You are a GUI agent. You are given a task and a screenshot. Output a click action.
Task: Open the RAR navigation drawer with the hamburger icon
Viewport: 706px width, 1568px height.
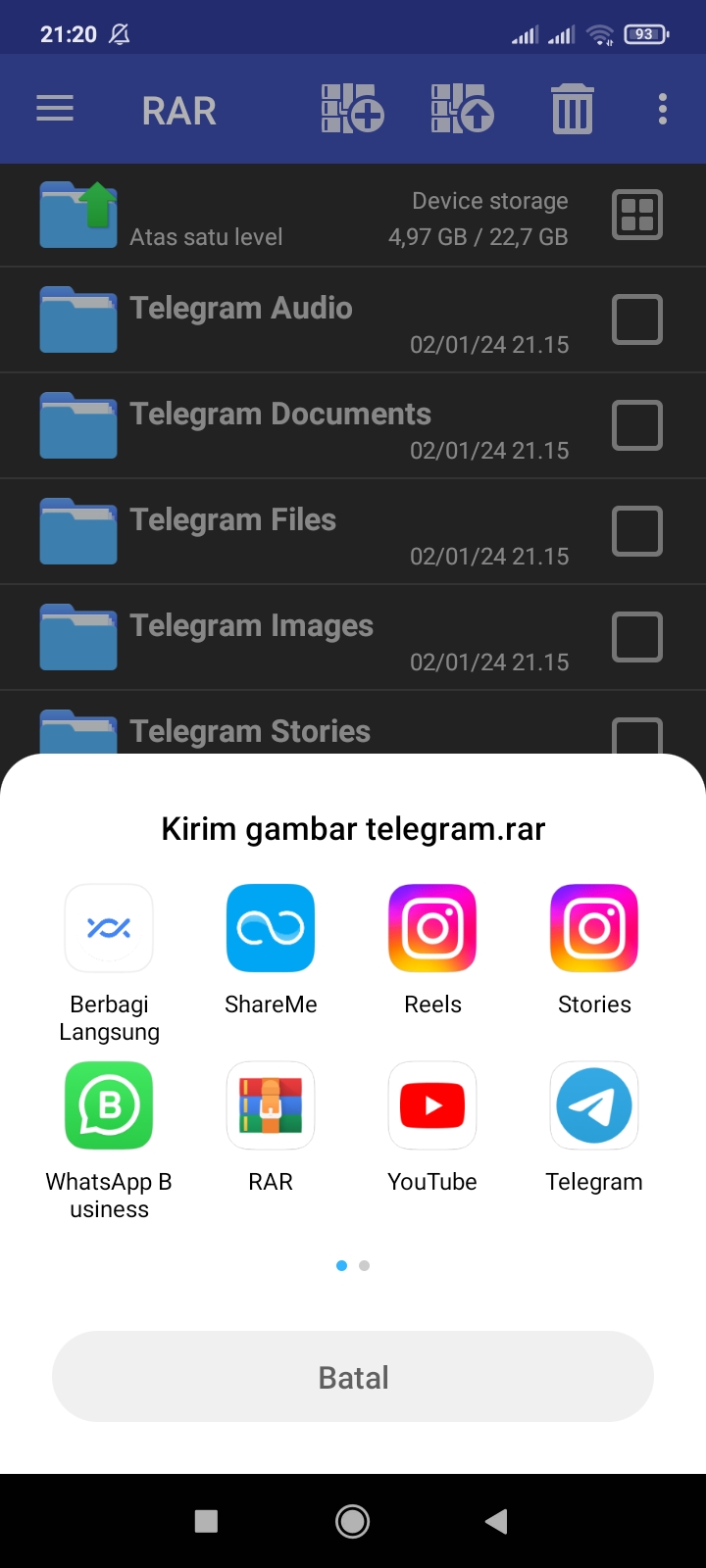(x=55, y=109)
